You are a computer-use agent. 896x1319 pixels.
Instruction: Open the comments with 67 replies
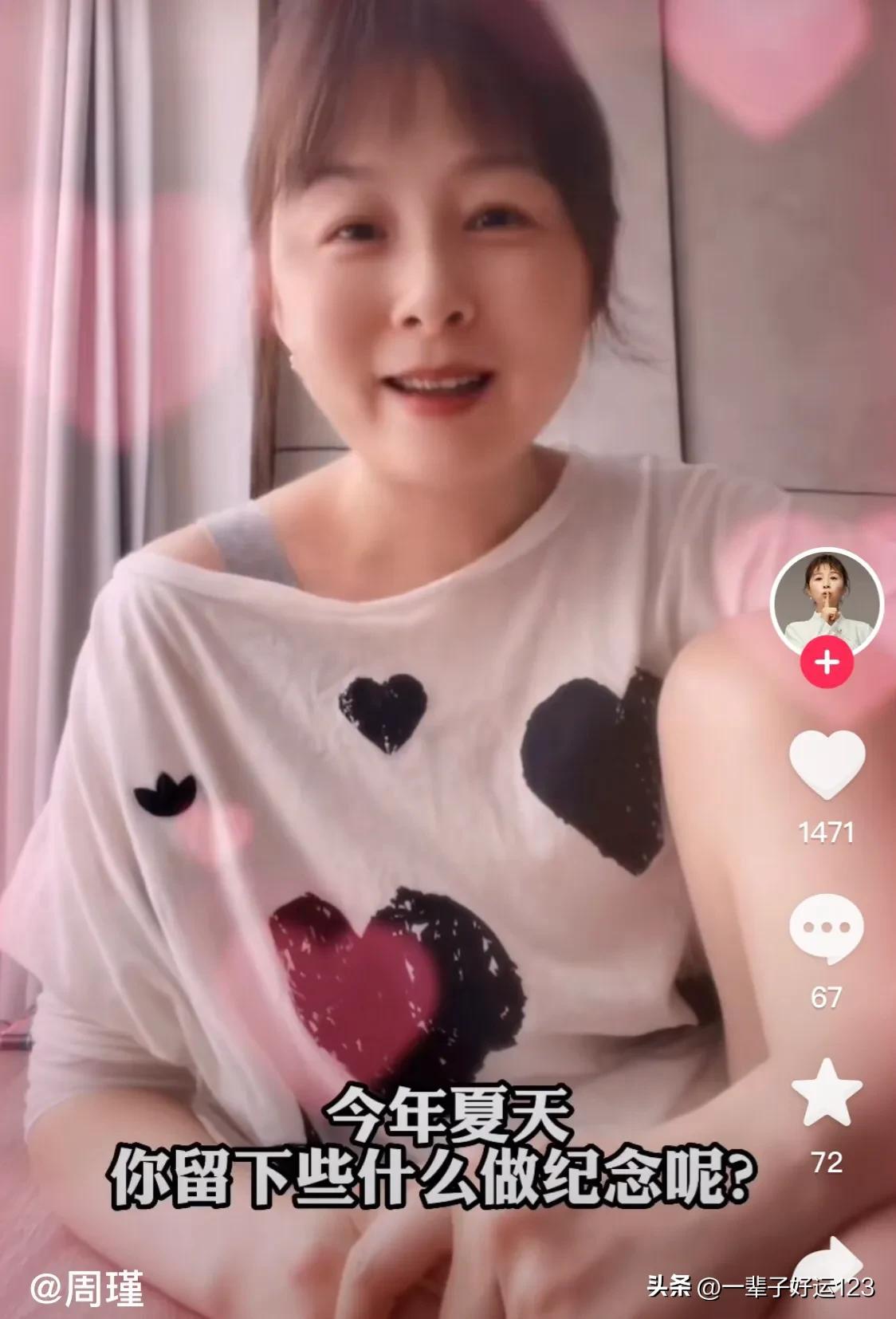tap(827, 928)
